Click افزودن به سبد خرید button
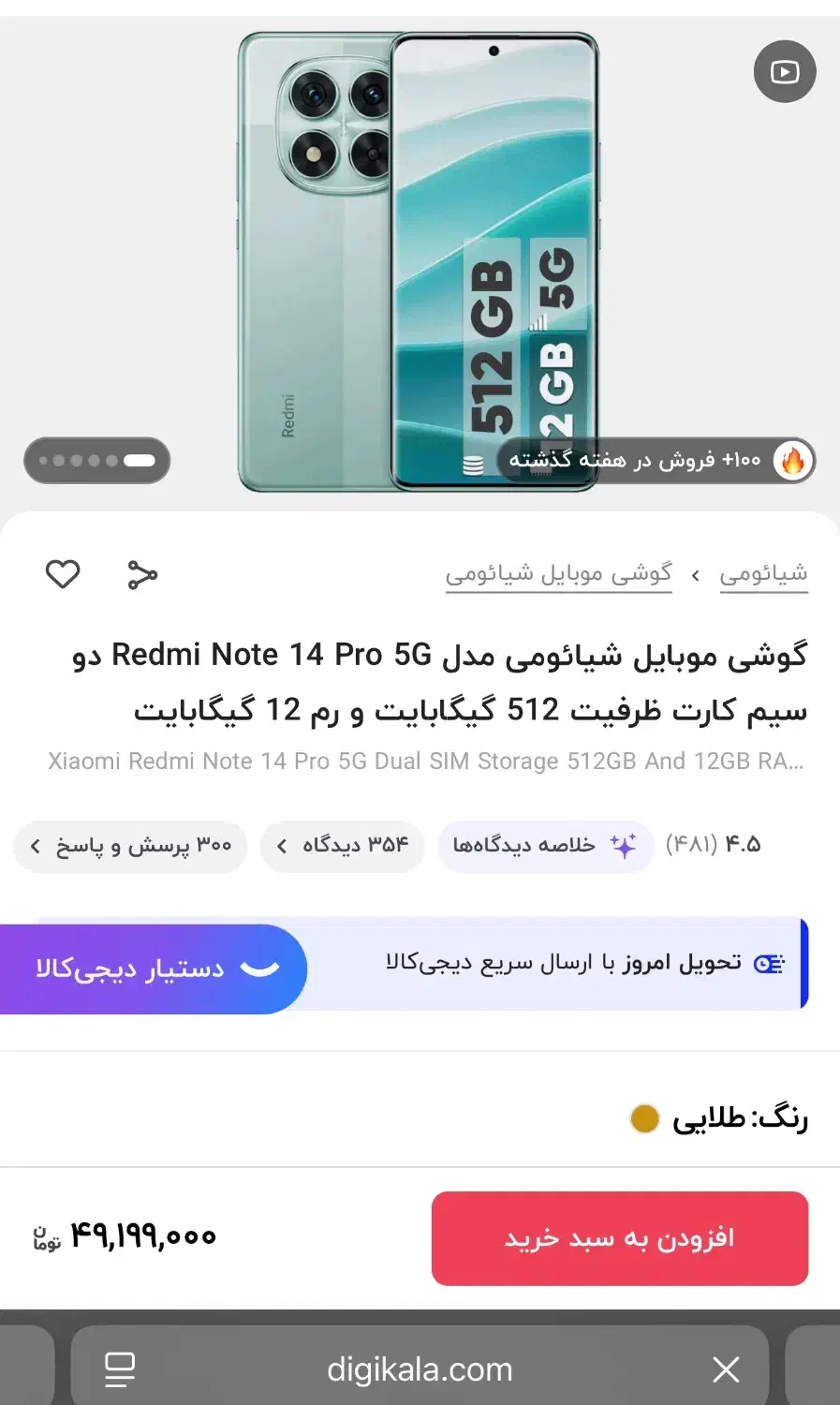840x1405 pixels. tap(619, 1238)
